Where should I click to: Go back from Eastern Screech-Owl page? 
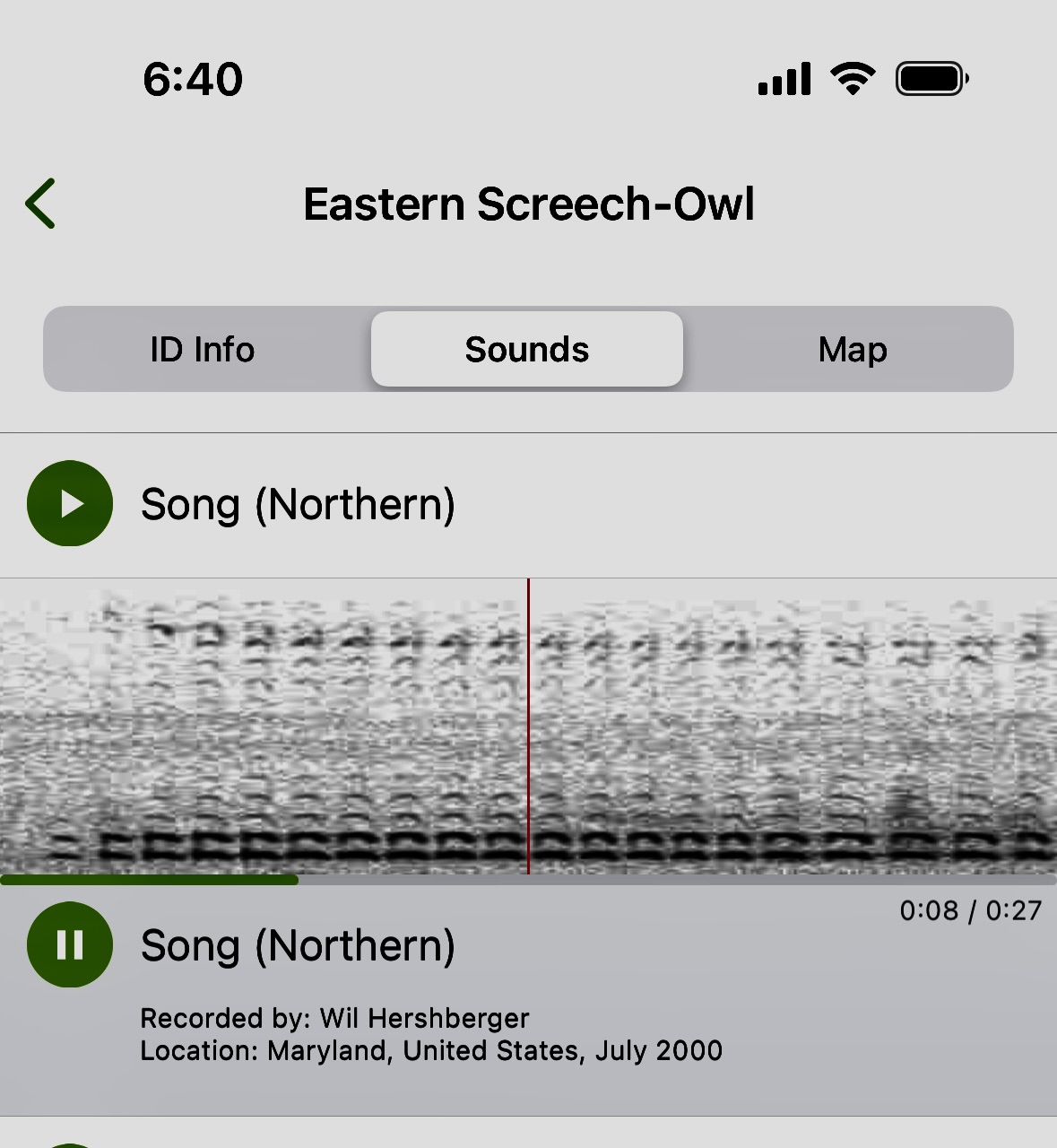[x=41, y=204]
